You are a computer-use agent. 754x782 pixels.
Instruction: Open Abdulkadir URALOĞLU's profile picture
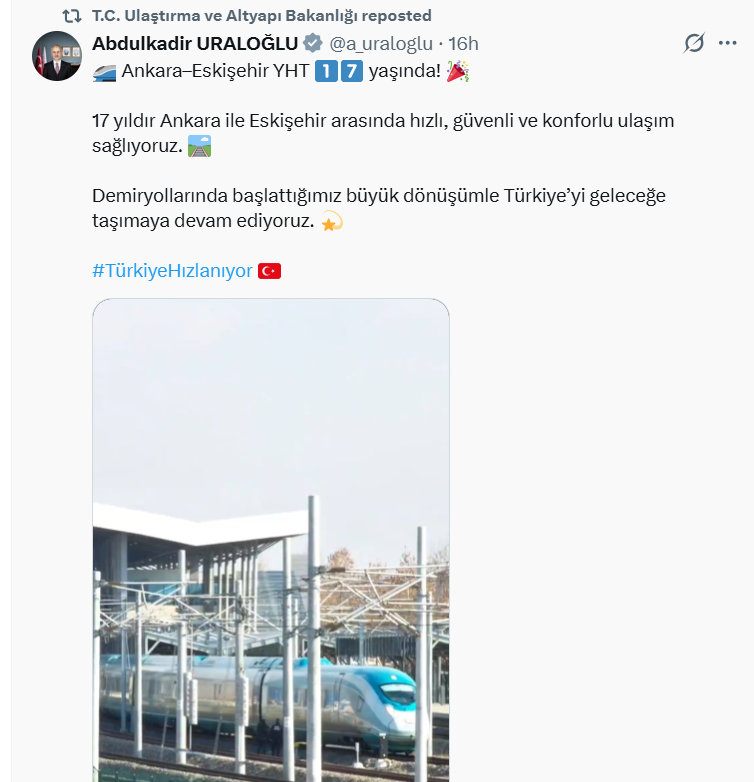tap(57, 56)
